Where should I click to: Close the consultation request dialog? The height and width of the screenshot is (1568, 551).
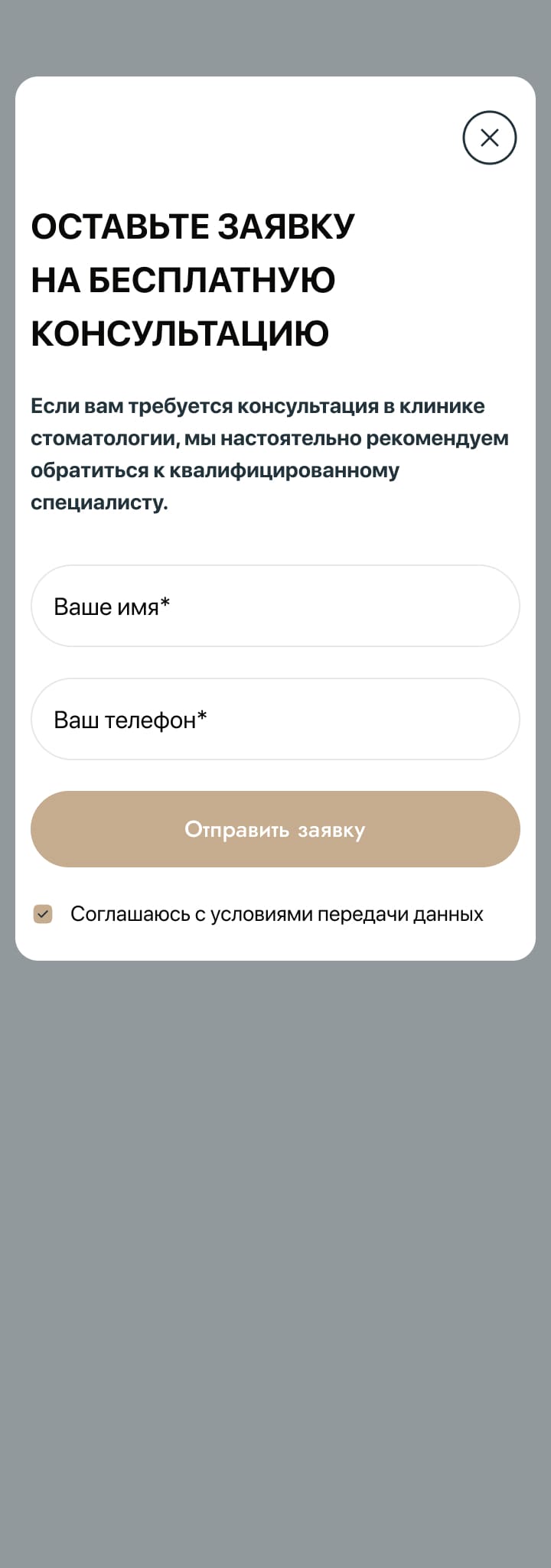(489, 138)
